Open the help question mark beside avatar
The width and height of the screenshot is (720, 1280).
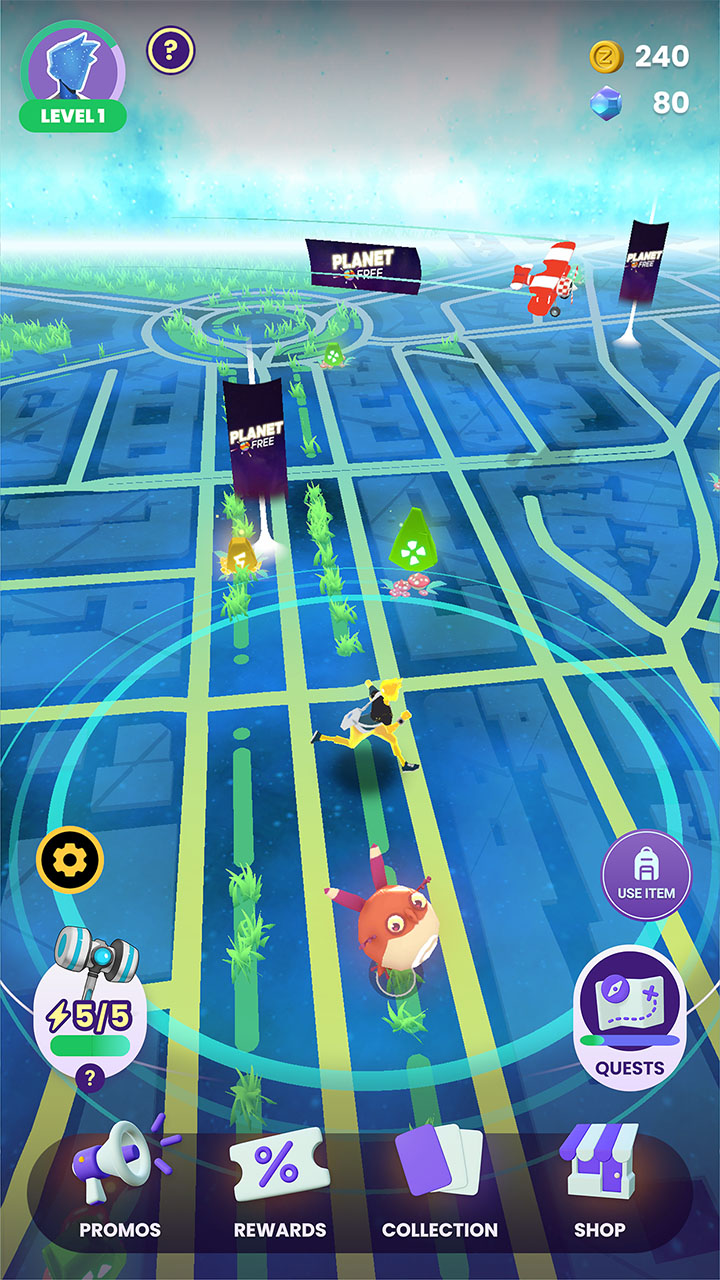tap(171, 49)
